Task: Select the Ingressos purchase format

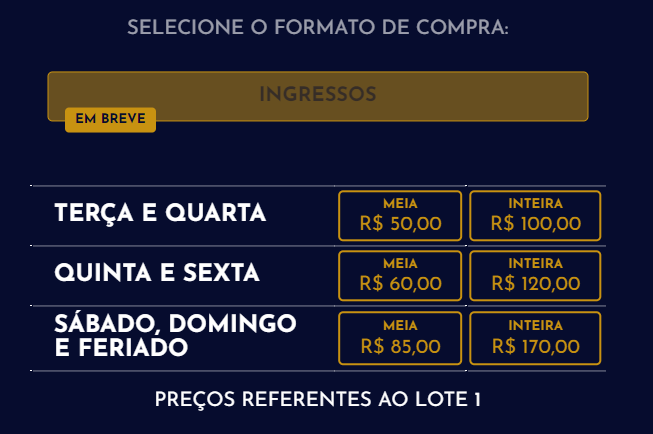Action: click(317, 95)
